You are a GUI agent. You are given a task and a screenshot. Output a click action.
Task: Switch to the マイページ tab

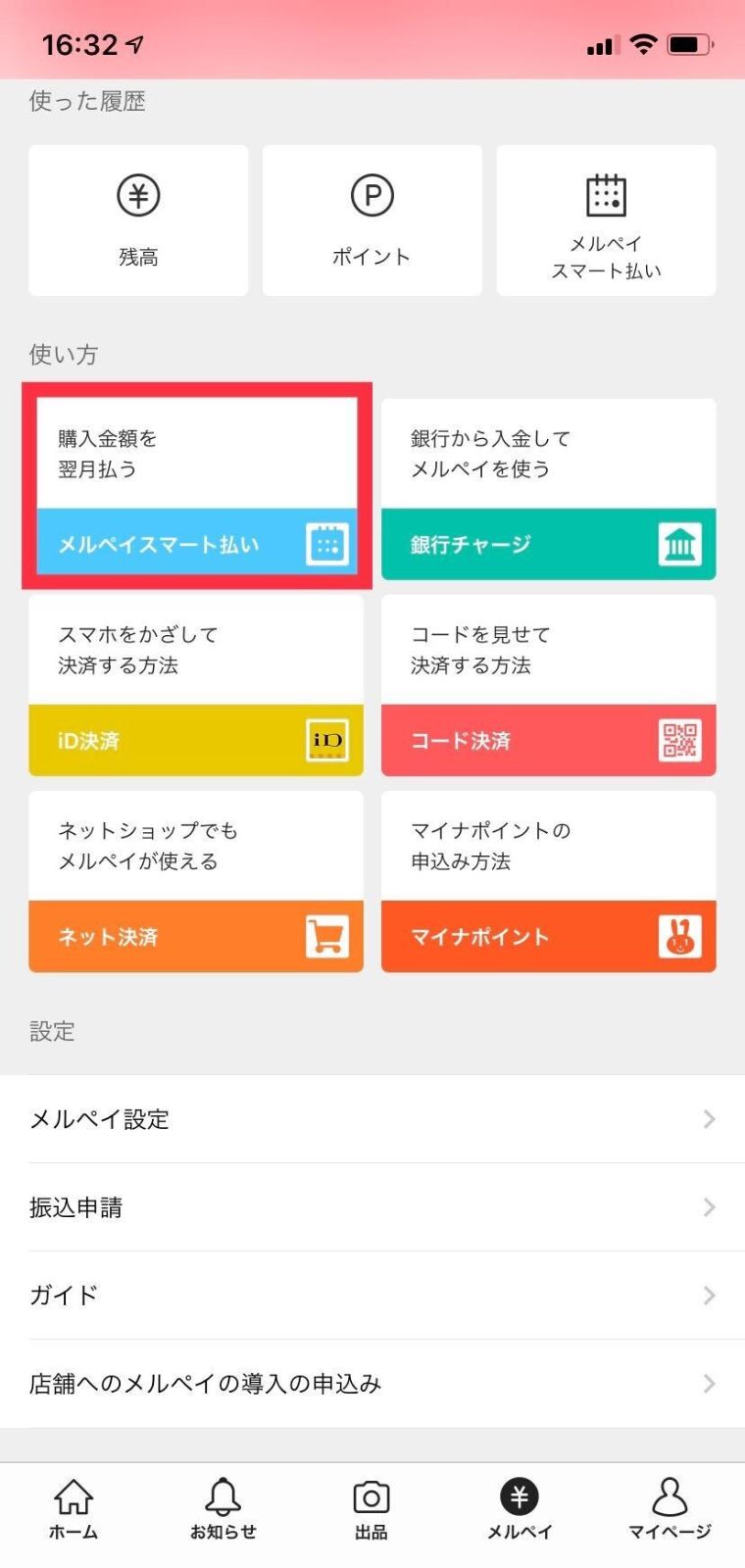point(670,1509)
